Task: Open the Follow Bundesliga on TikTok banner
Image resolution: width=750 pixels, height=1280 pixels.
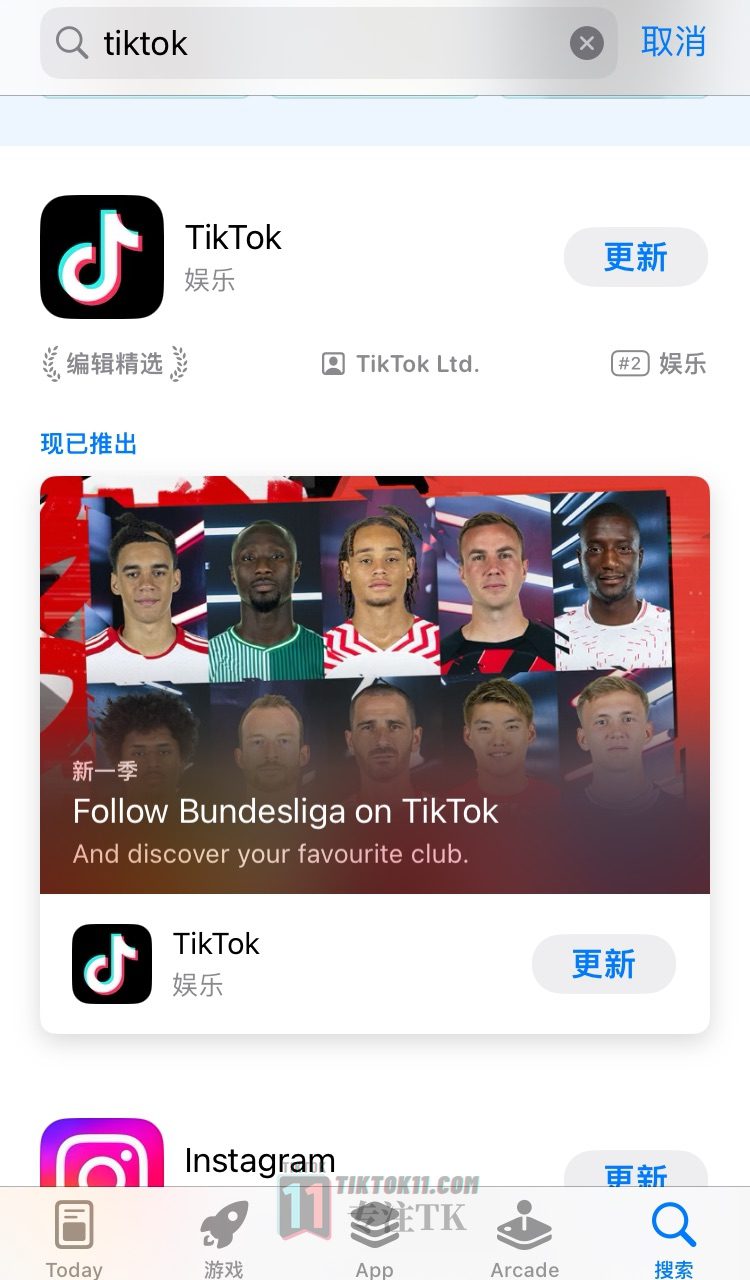Action: click(x=375, y=685)
